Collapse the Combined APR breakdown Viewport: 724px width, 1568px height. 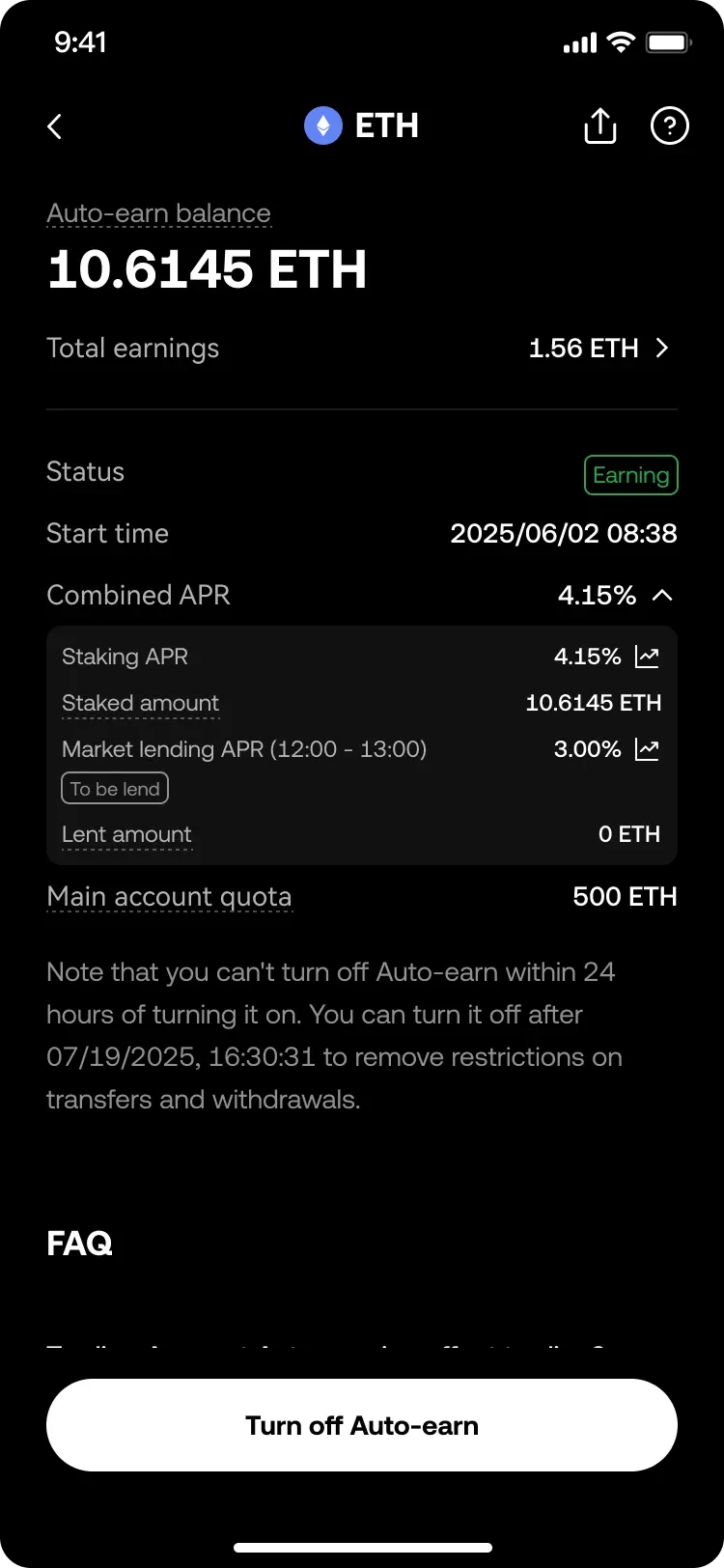click(662, 596)
